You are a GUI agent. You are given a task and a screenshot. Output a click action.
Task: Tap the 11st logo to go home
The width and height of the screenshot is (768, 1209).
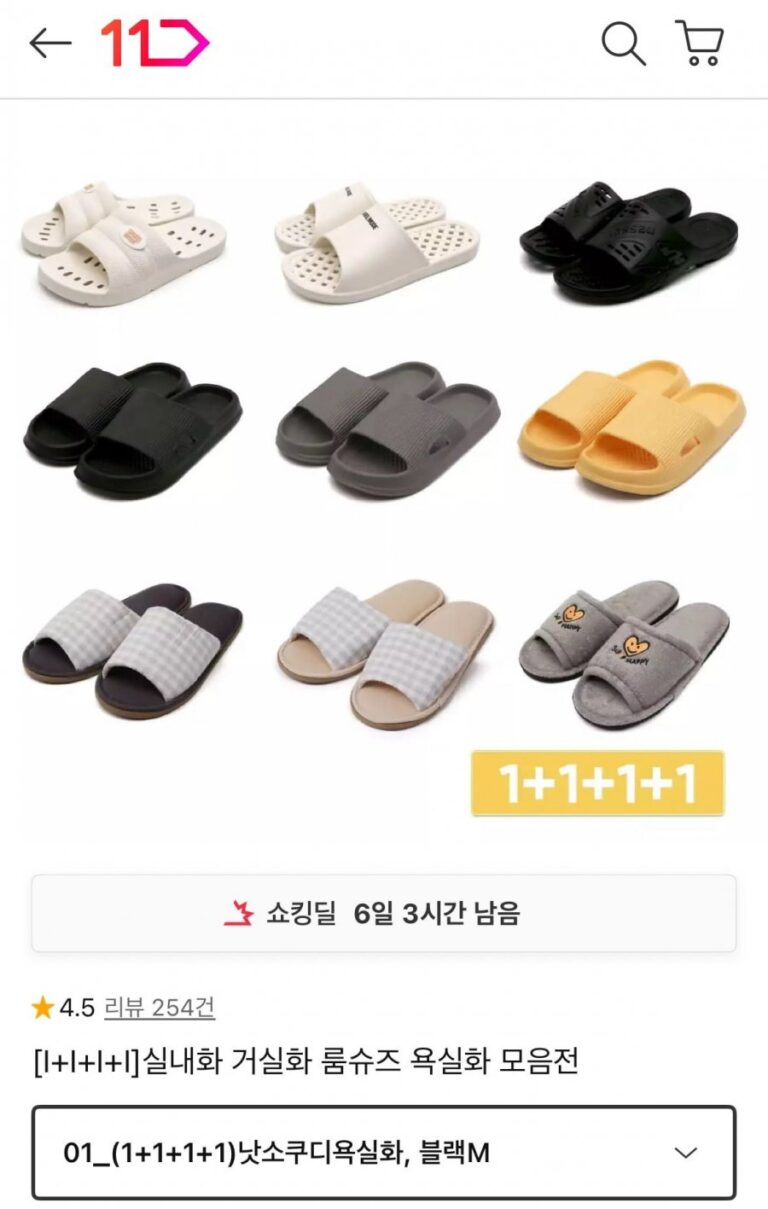click(154, 43)
